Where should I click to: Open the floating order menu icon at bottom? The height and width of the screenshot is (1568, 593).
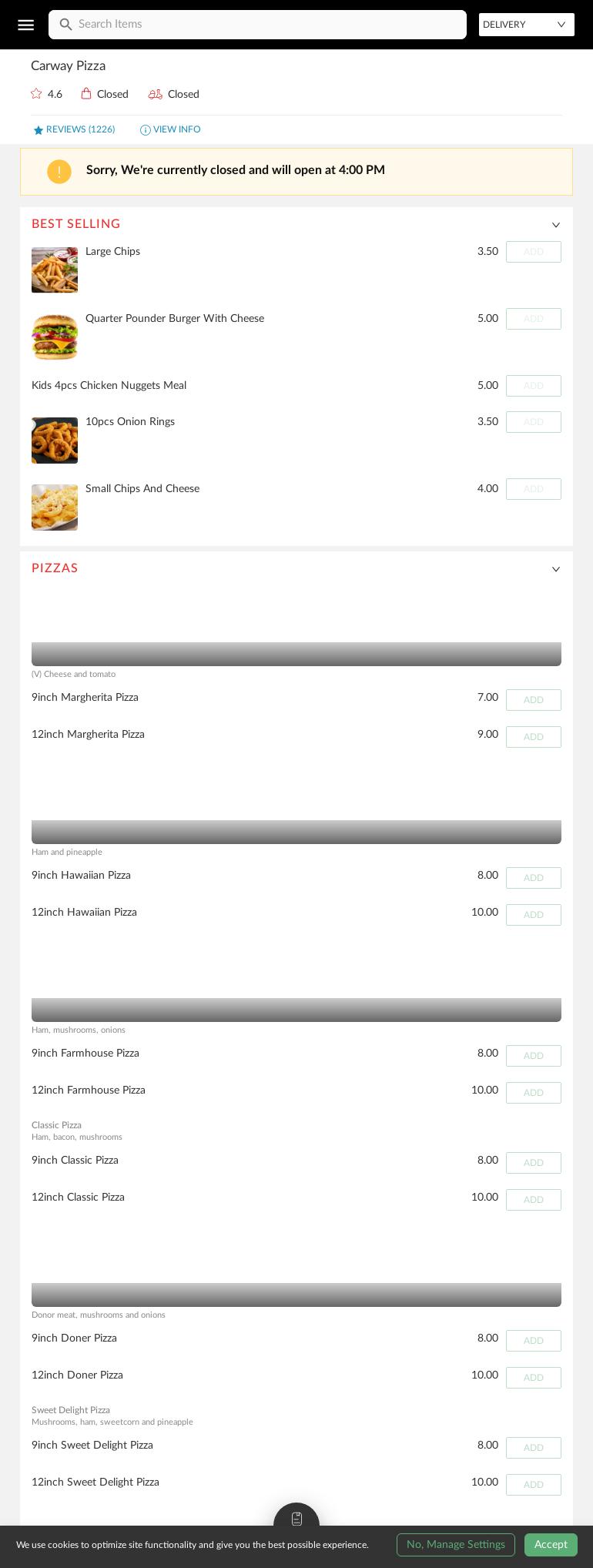coord(296,1518)
